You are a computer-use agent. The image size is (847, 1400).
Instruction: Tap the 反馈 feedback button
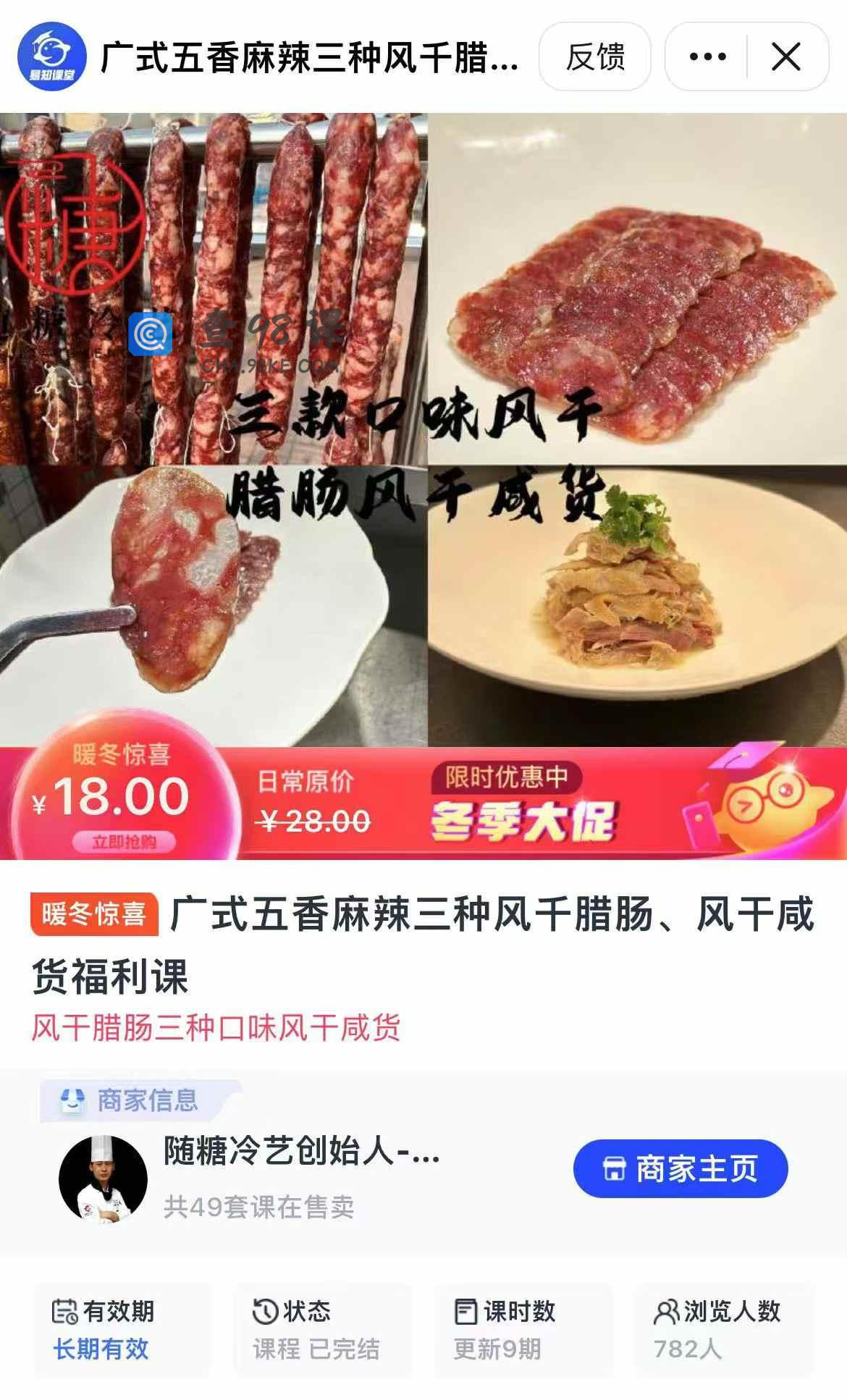pos(594,56)
